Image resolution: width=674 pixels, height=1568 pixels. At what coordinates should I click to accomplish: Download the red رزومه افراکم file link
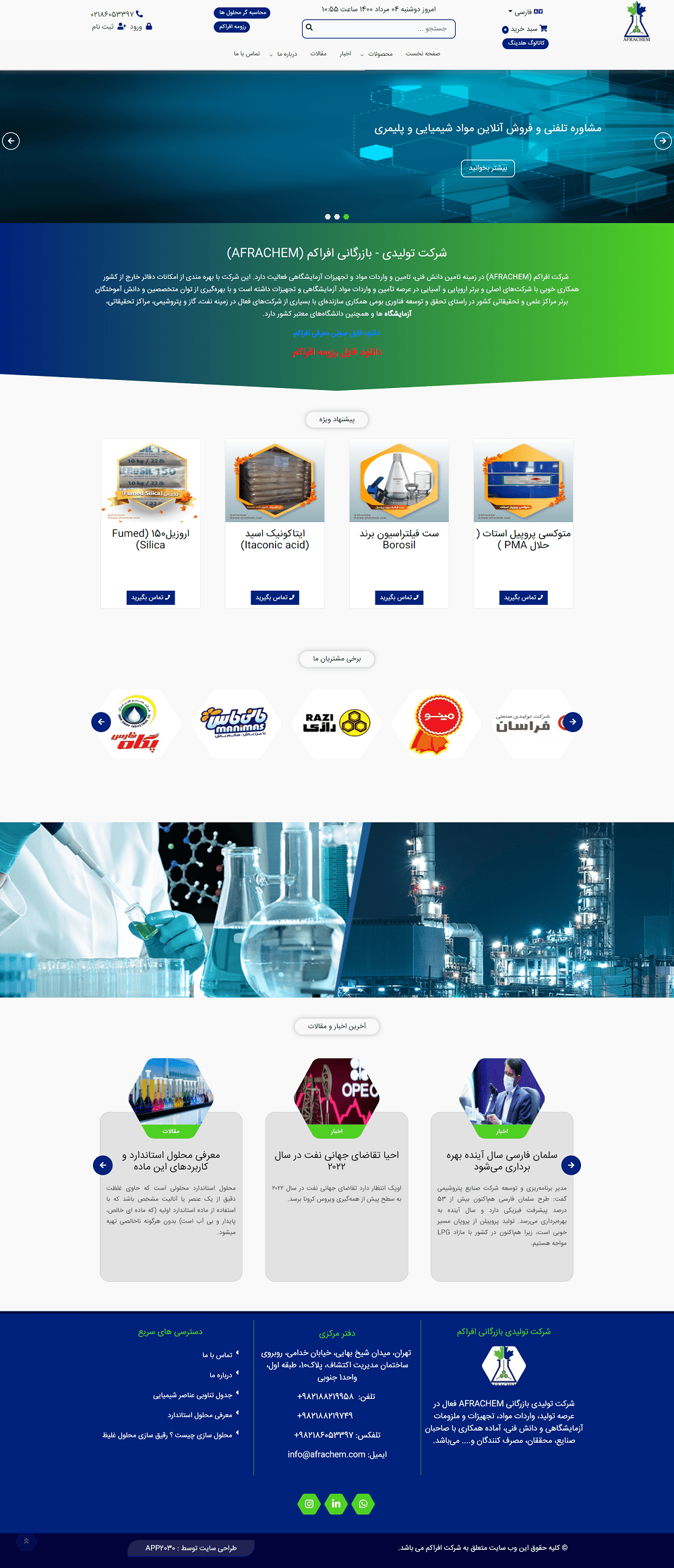337,352
